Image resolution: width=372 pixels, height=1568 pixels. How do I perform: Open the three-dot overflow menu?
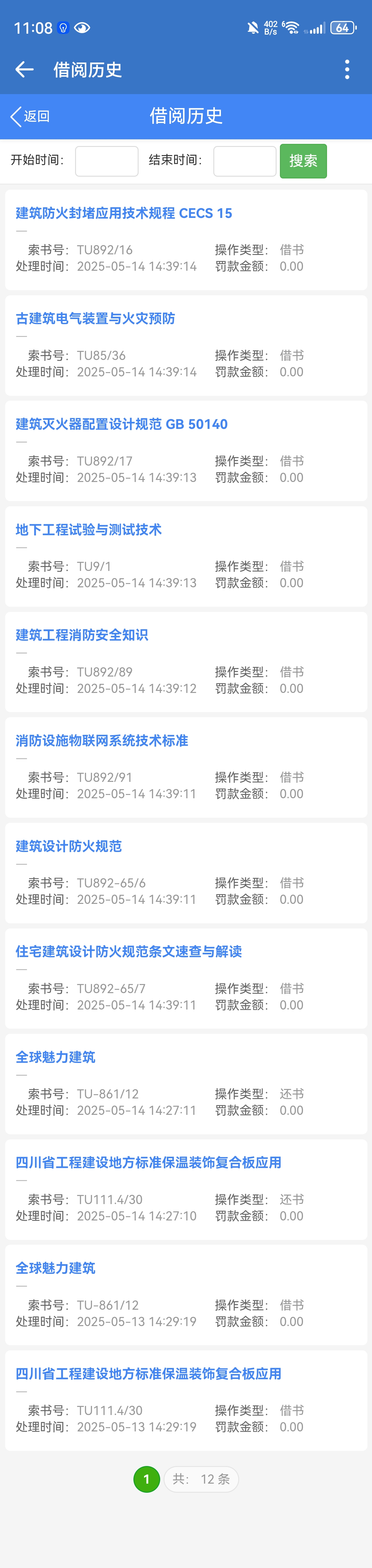[347, 70]
